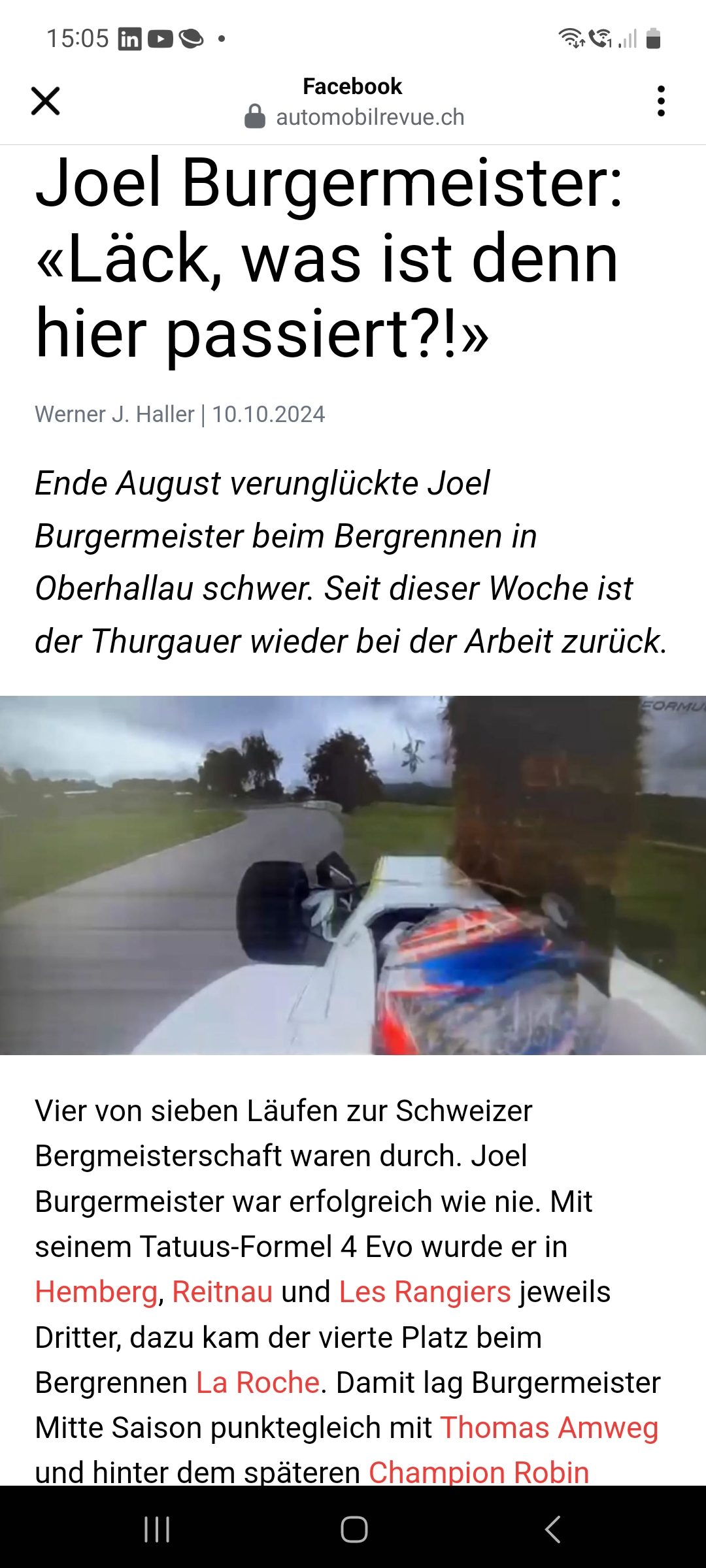Open the Hemberg link
Image resolution: width=706 pixels, height=1568 pixels.
(x=96, y=1292)
